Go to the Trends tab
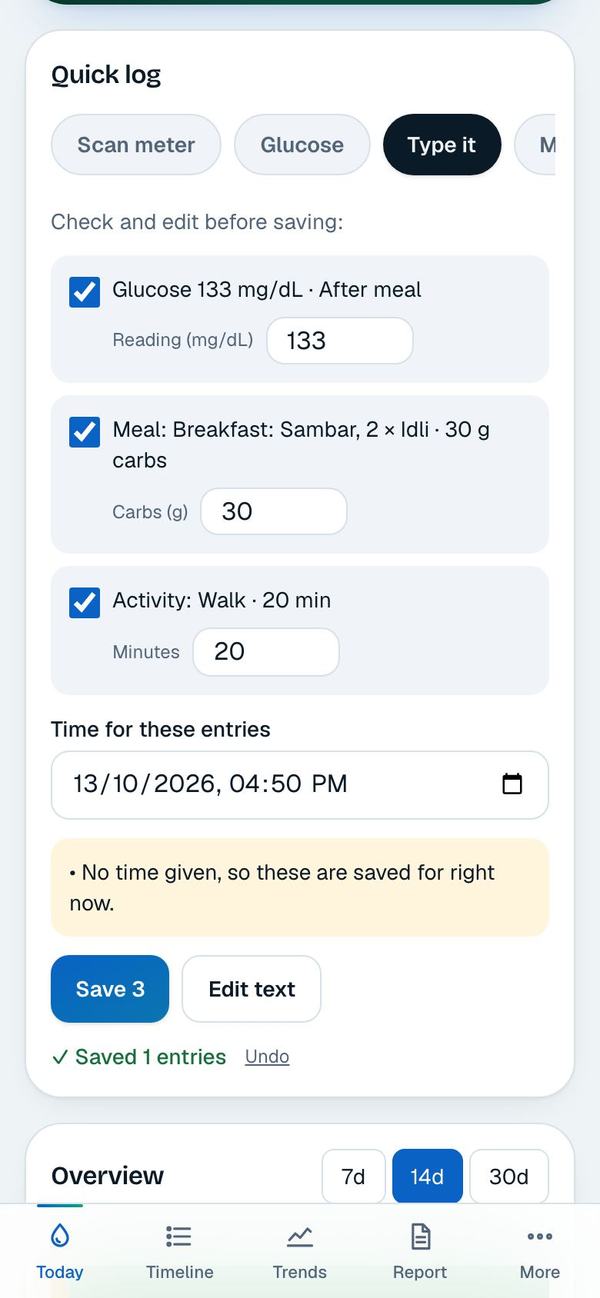Image resolution: width=600 pixels, height=1298 pixels. coord(300,1252)
